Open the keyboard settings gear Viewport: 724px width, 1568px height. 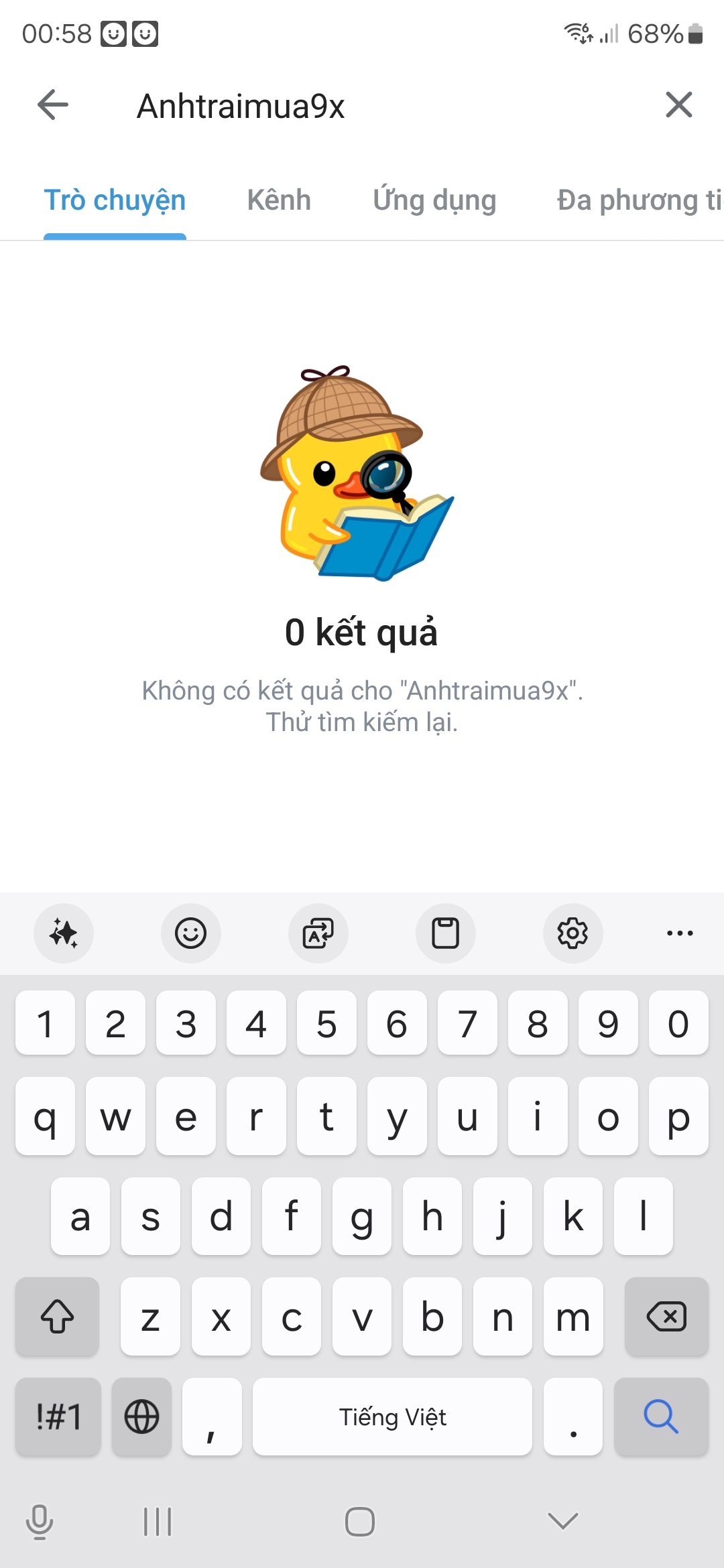coord(572,933)
